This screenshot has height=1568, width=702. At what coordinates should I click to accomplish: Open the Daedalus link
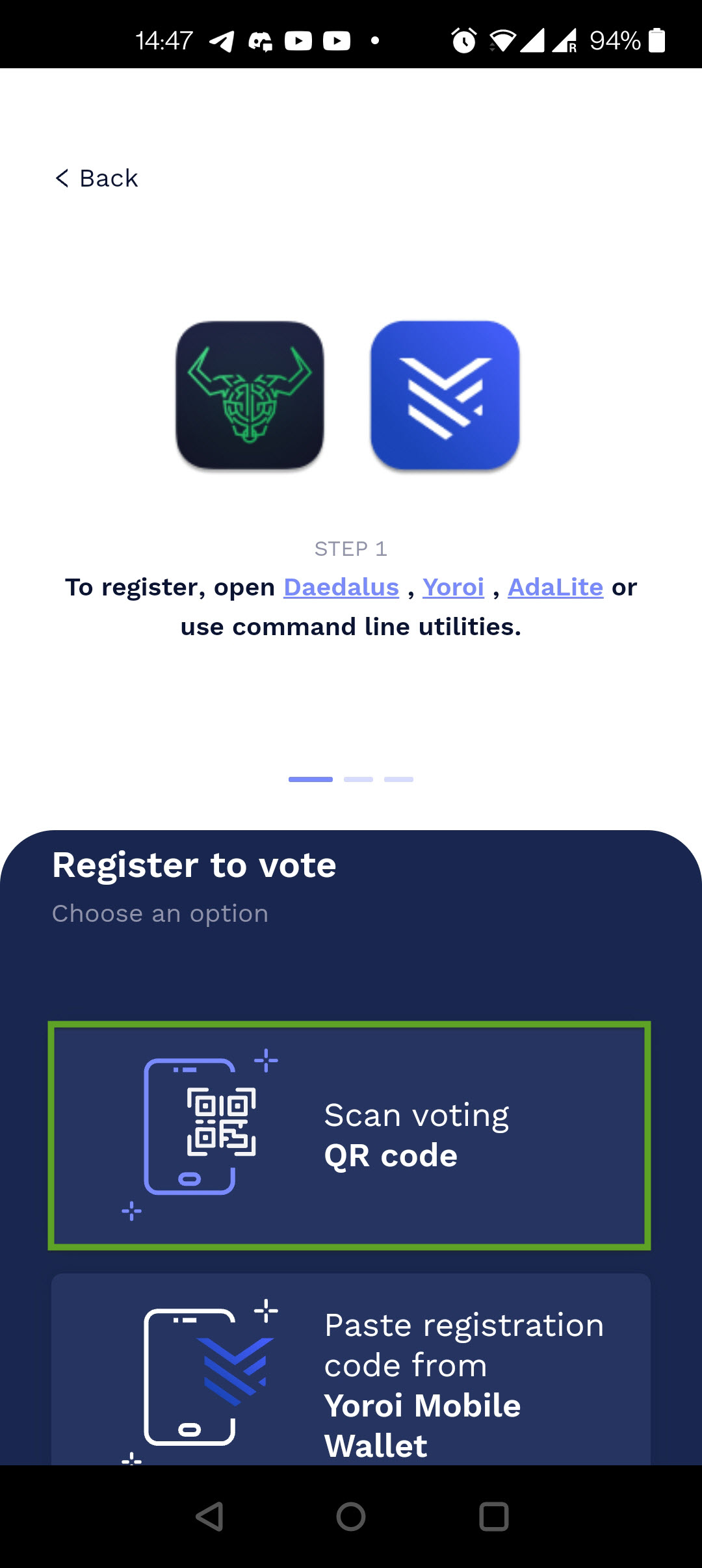click(341, 587)
